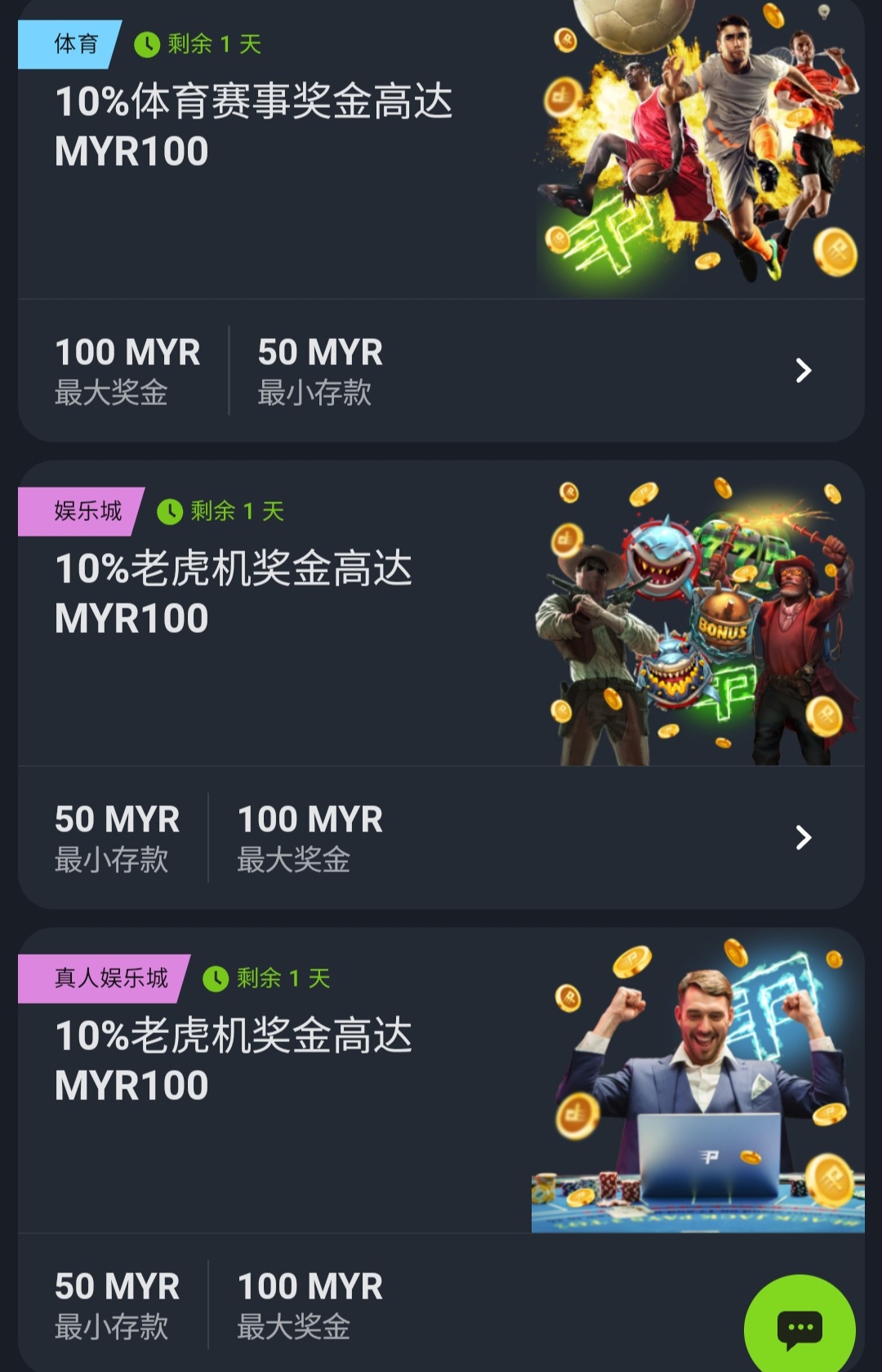Viewport: 882px width, 1372px height.
Task: Click the suited man promo image
Action: (x=698, y=1086)
